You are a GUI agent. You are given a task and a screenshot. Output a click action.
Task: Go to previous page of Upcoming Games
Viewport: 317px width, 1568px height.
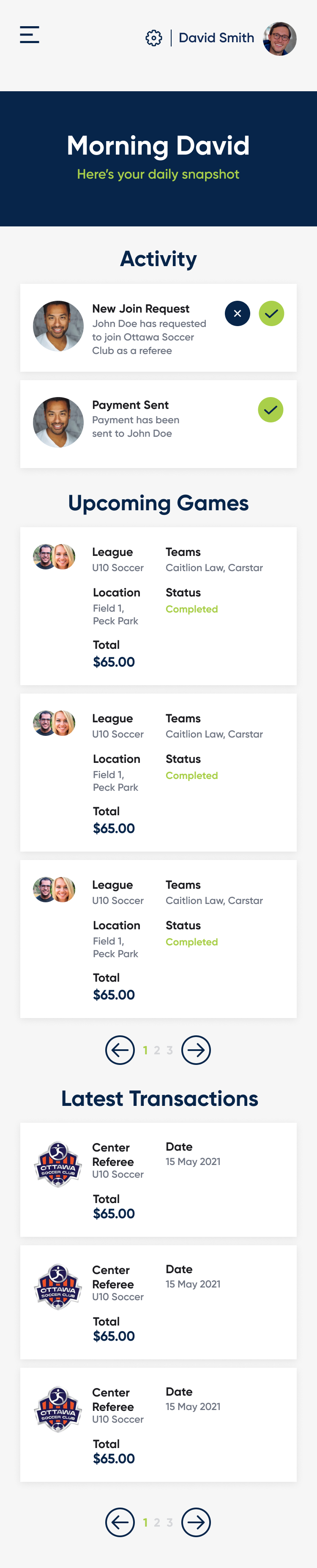pos(120,1050)
